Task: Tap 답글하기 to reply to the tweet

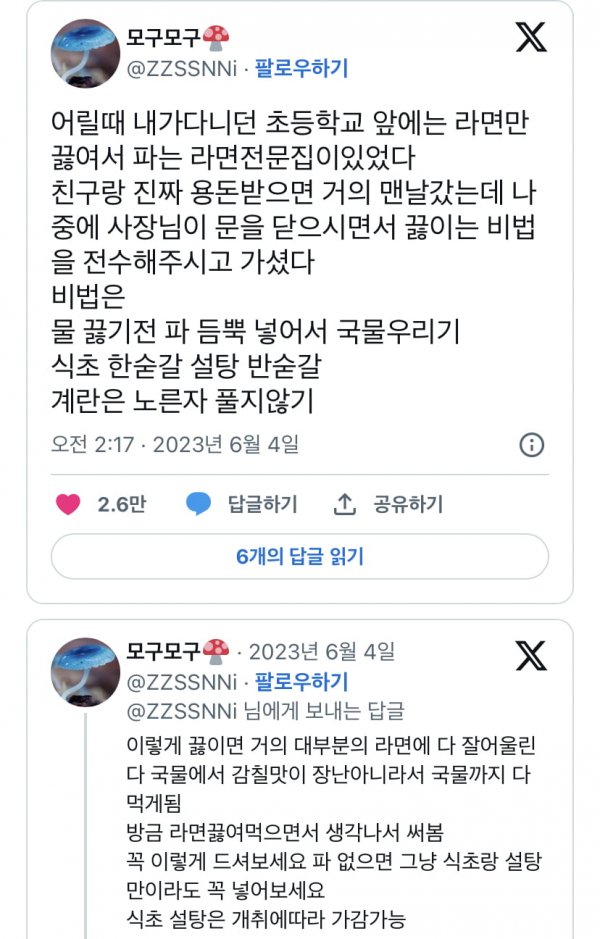Action: click(242, 504)
